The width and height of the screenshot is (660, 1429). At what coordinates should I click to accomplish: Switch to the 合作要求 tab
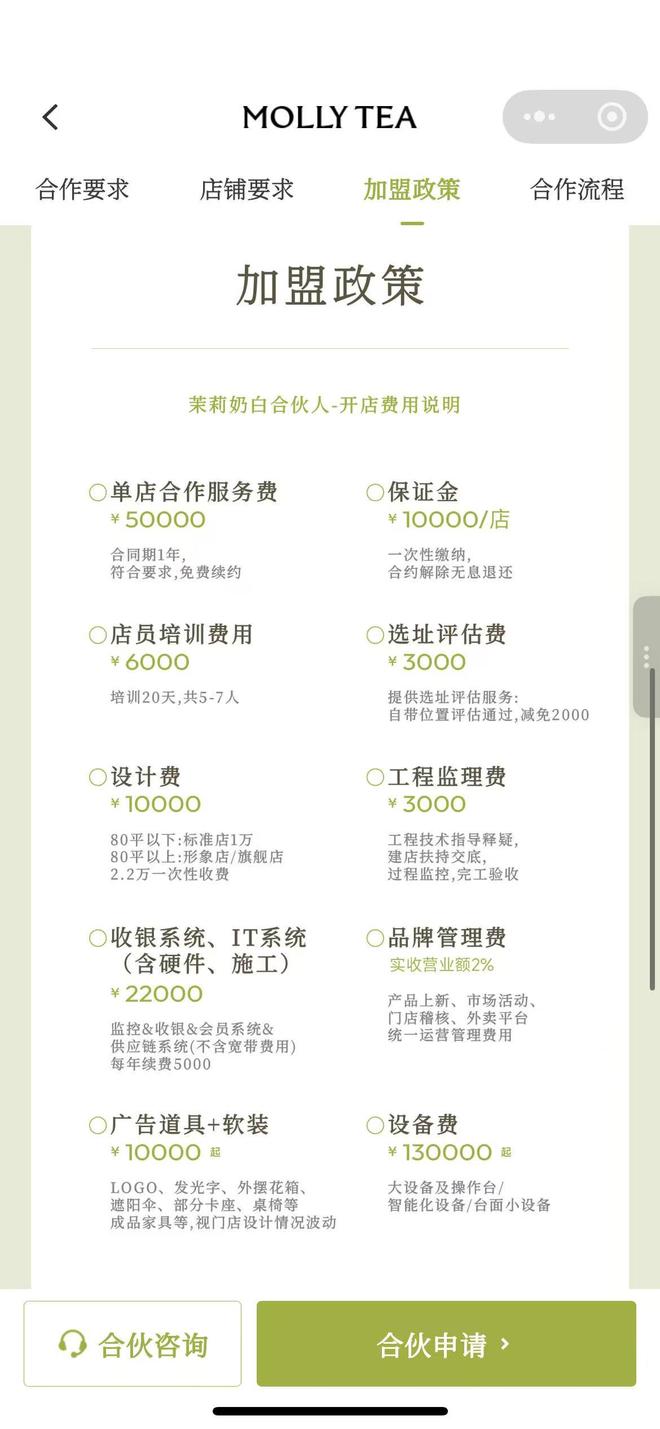(x=82, y=189)
